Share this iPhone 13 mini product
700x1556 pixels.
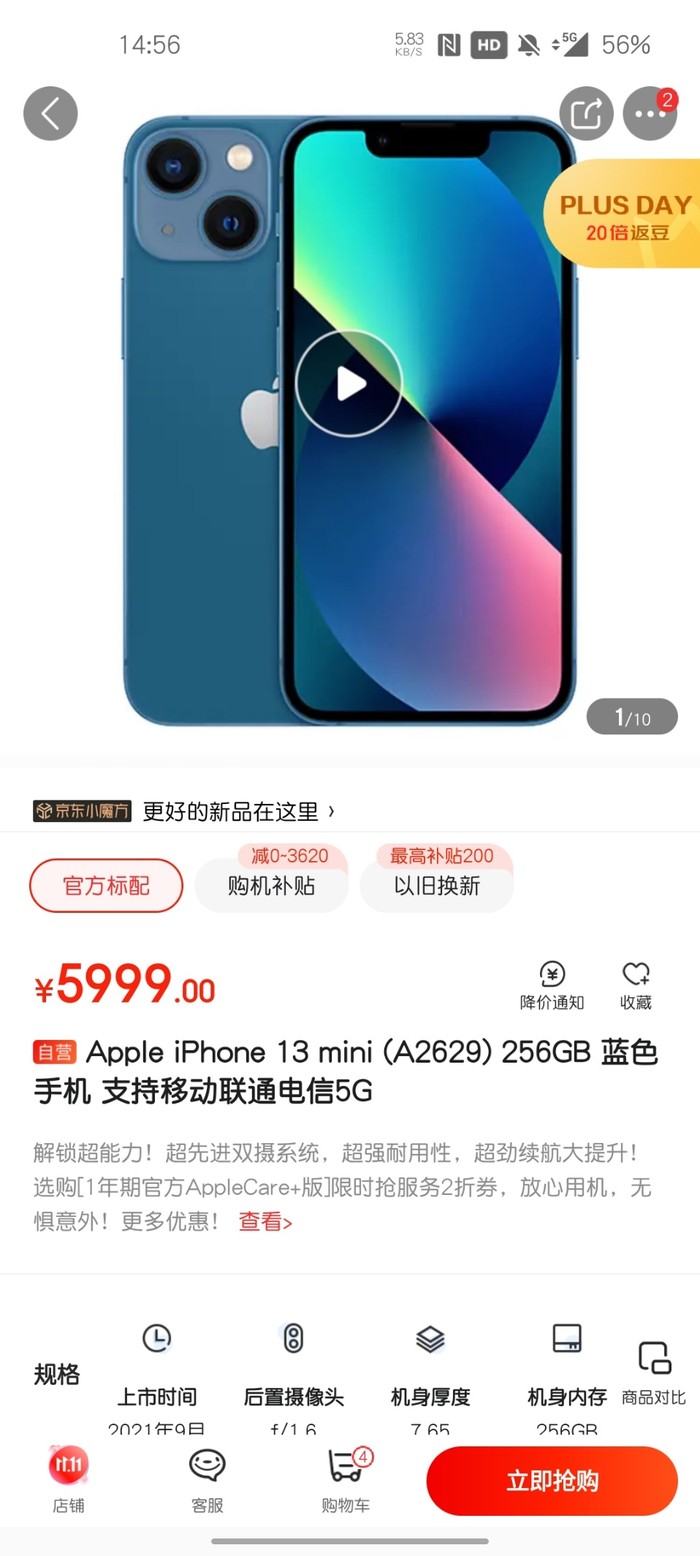pyautogui.click(x=586, y=114)
